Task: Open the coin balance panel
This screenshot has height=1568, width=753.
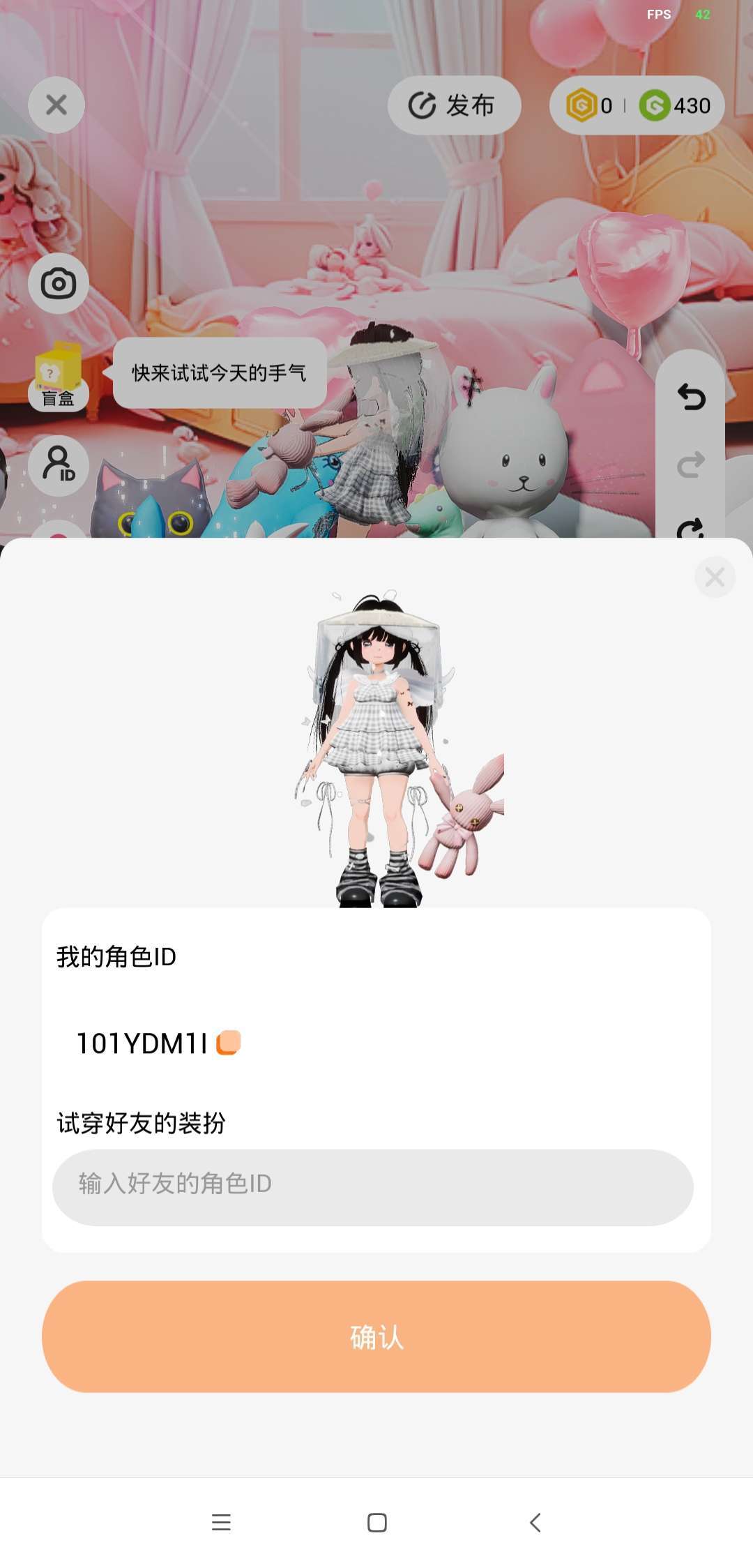Action: 637,105
